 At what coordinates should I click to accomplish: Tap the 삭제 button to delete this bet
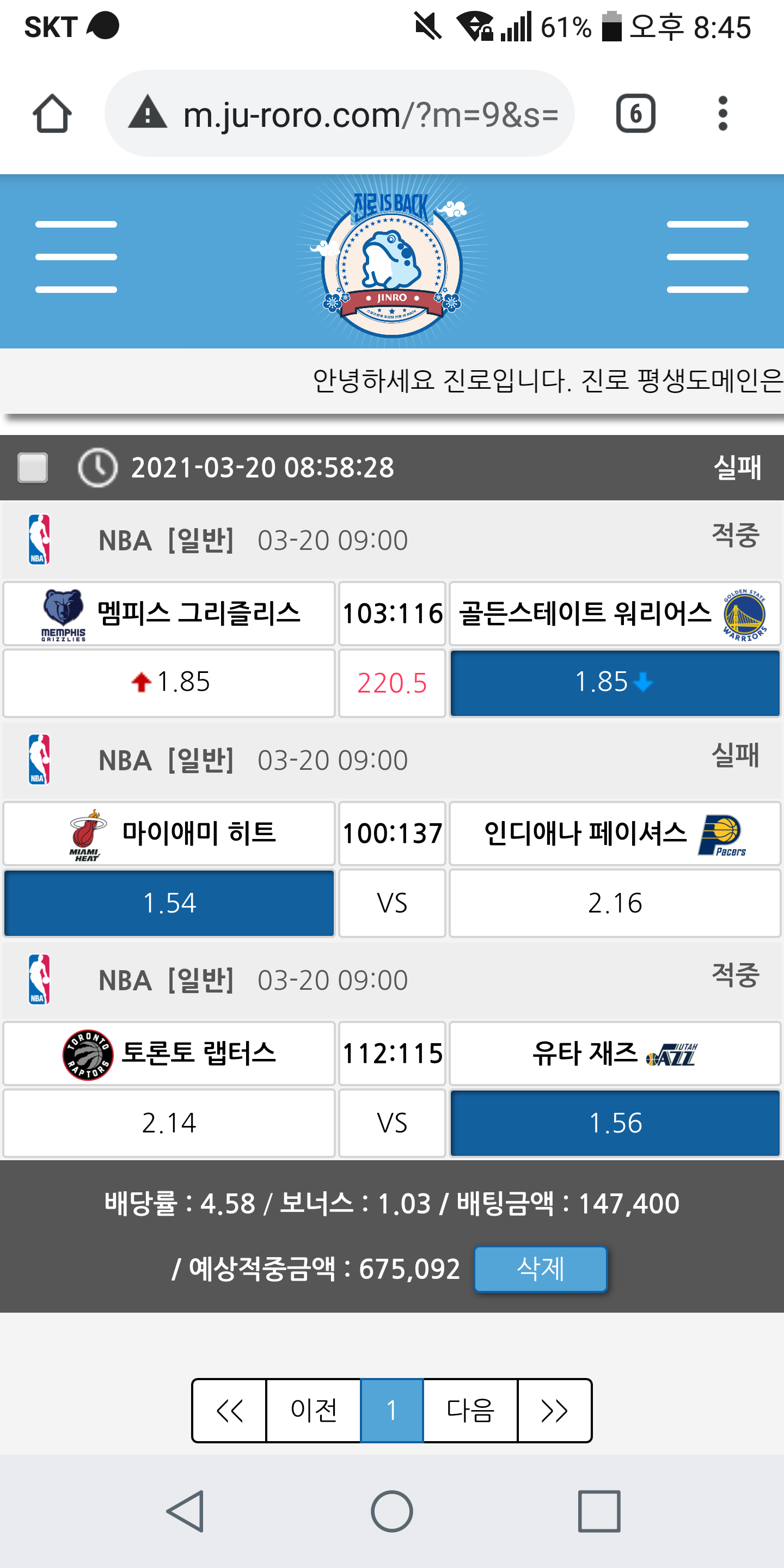click(540, 1269)
